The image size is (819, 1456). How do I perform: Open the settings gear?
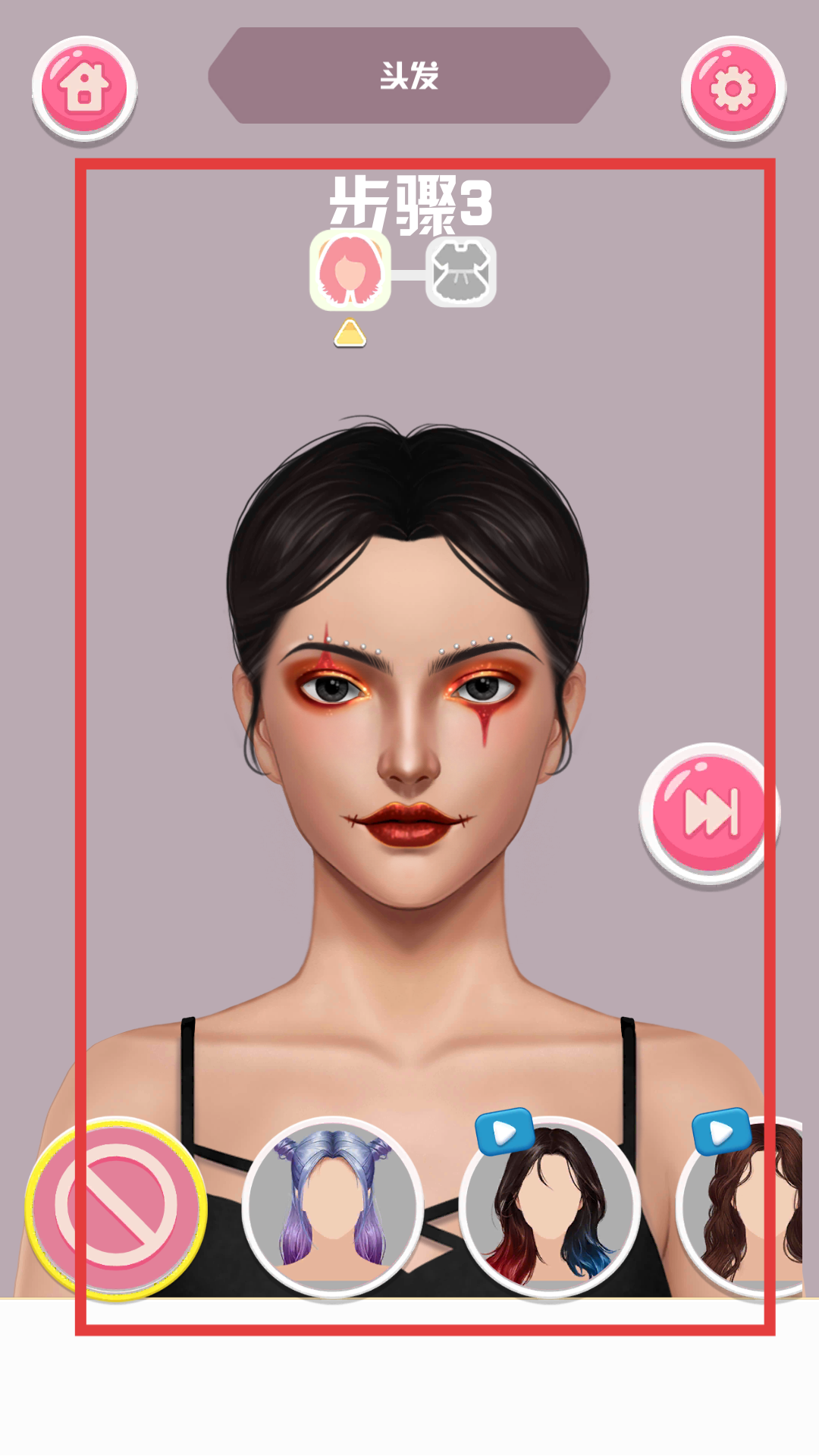(733, 89)
